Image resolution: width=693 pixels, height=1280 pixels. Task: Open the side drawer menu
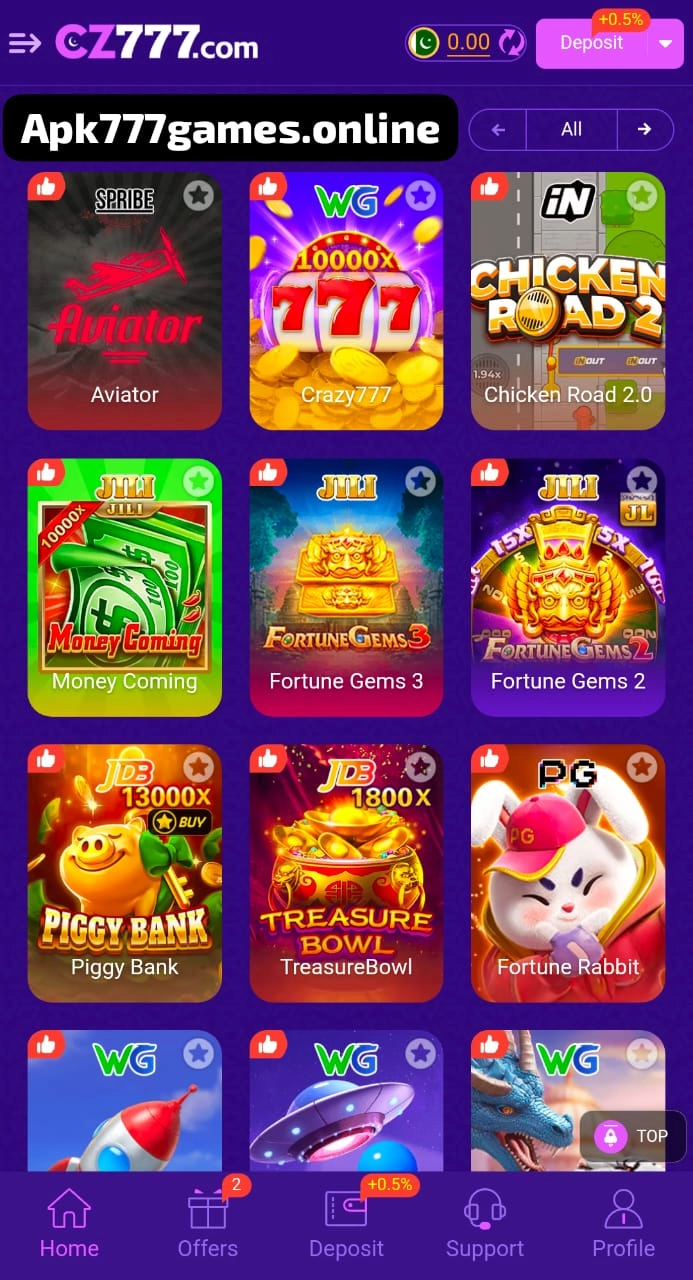coord(25,43)
